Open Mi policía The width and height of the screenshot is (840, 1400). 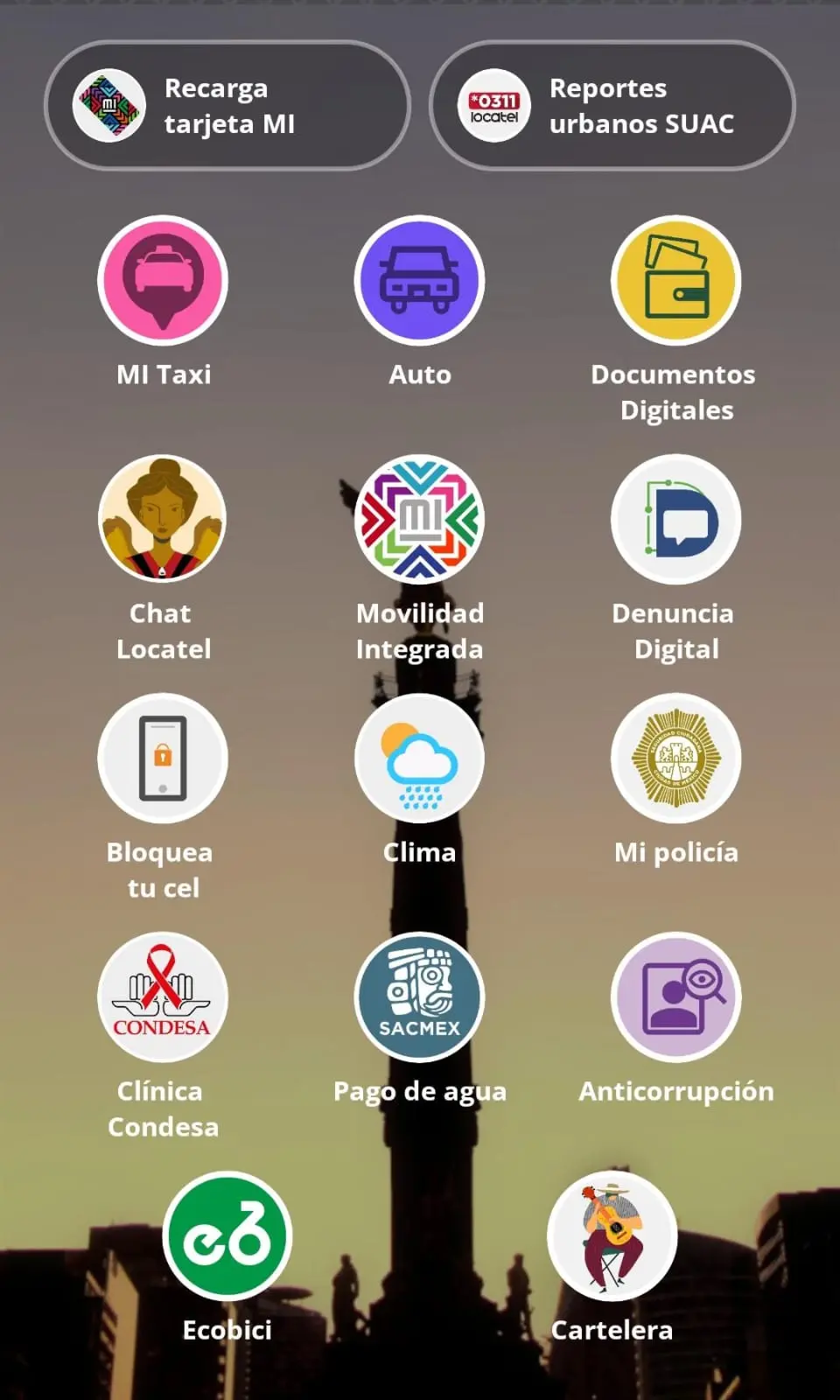(x=675, y=759)
